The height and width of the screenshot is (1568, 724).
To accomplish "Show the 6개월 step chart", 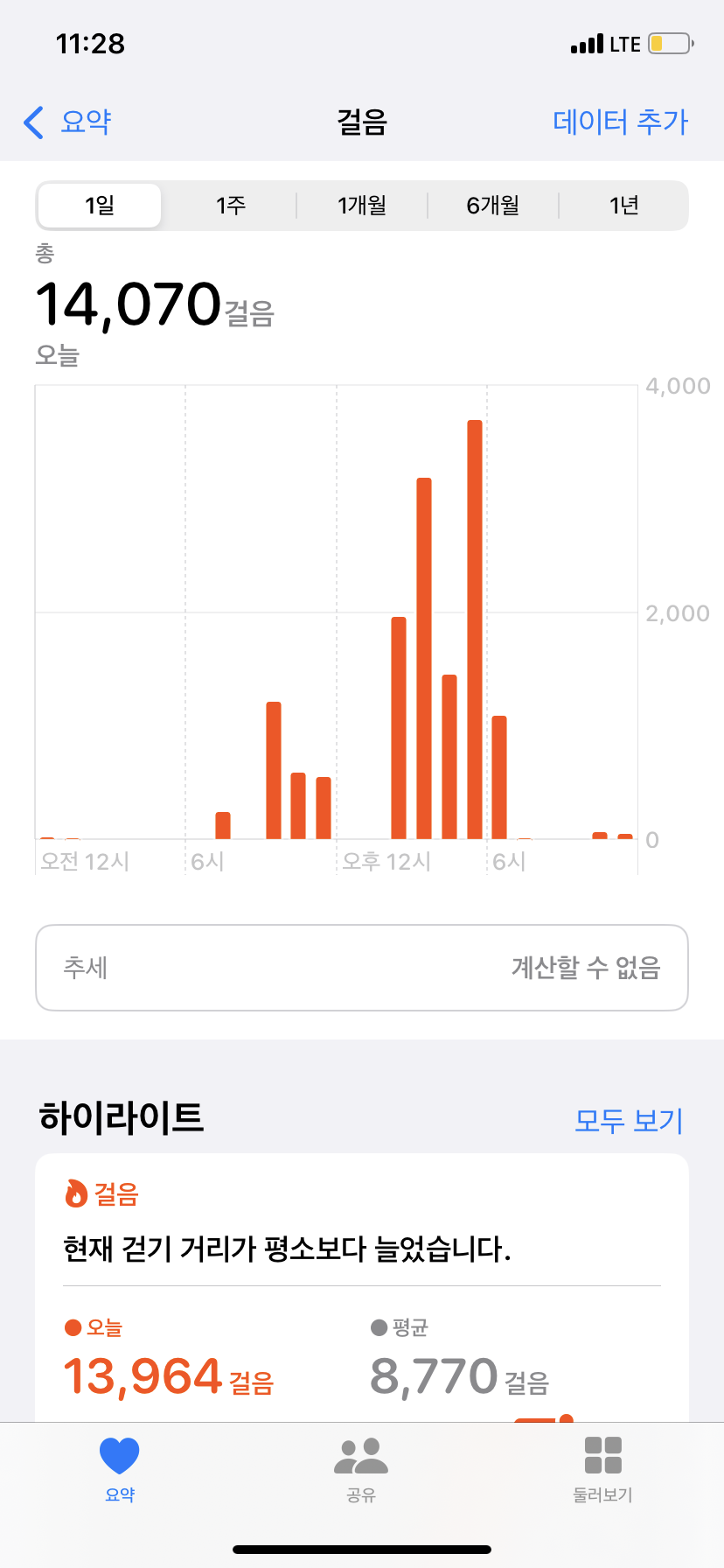I will coord(493,206).
